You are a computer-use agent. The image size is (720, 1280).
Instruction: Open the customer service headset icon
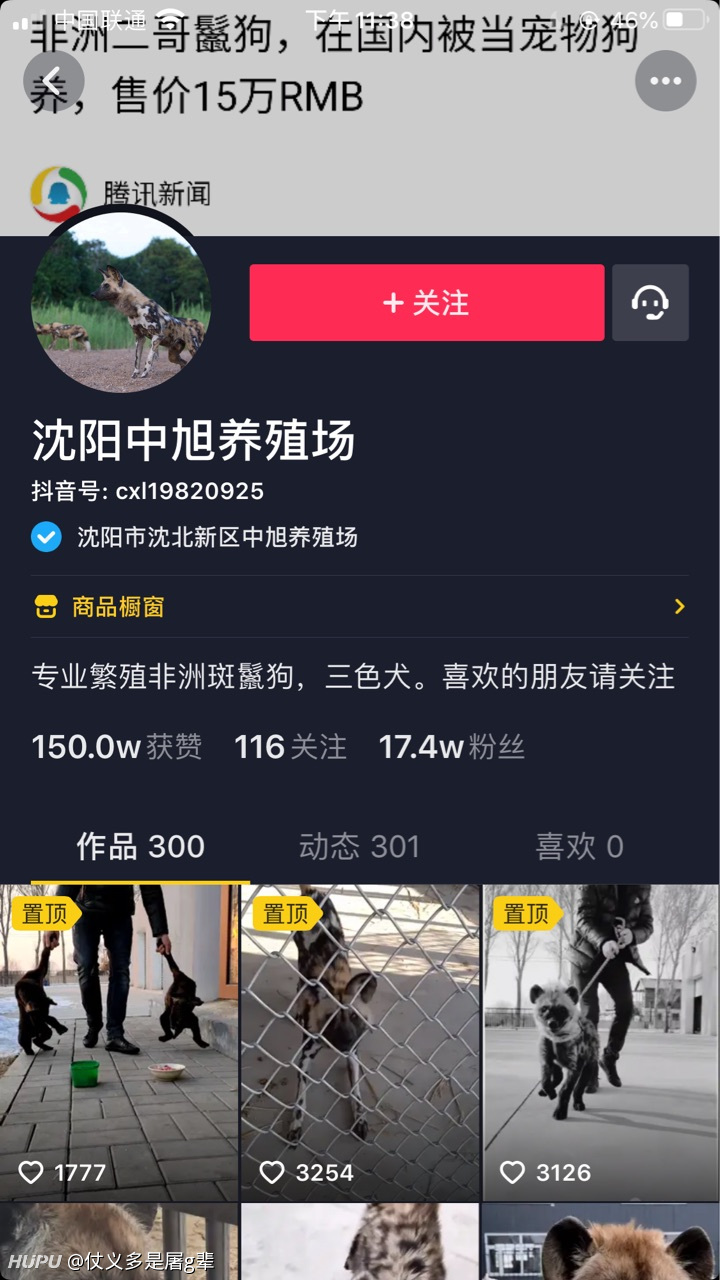point(650,303)
